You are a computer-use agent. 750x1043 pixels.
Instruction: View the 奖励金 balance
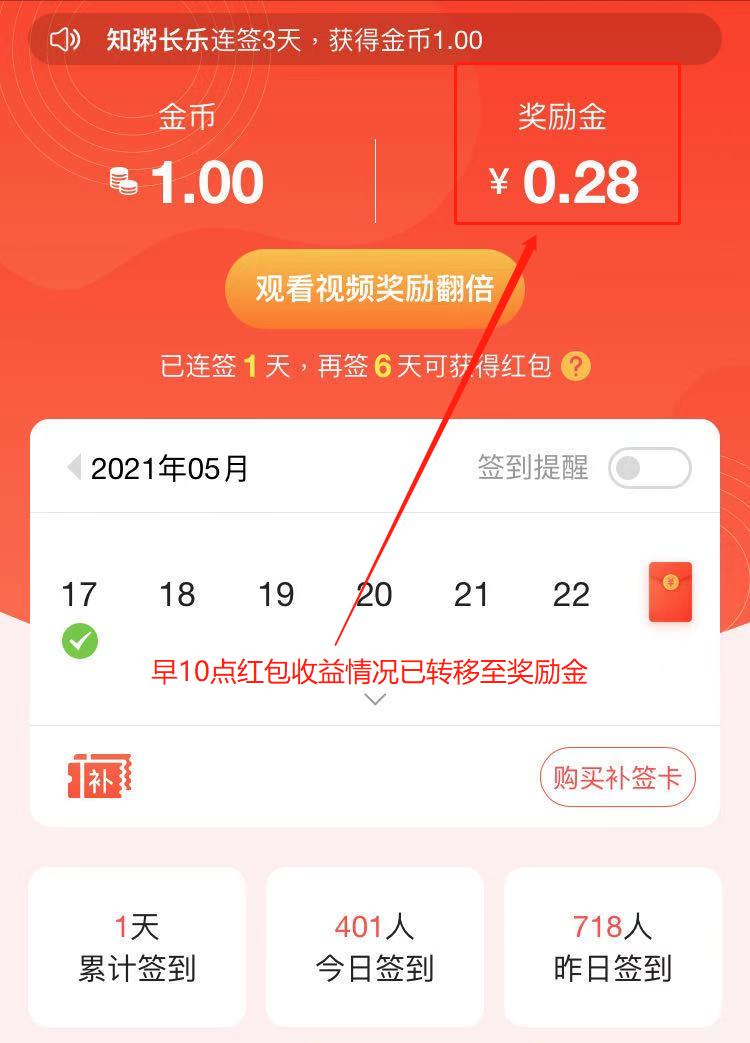tap(566, 183)
